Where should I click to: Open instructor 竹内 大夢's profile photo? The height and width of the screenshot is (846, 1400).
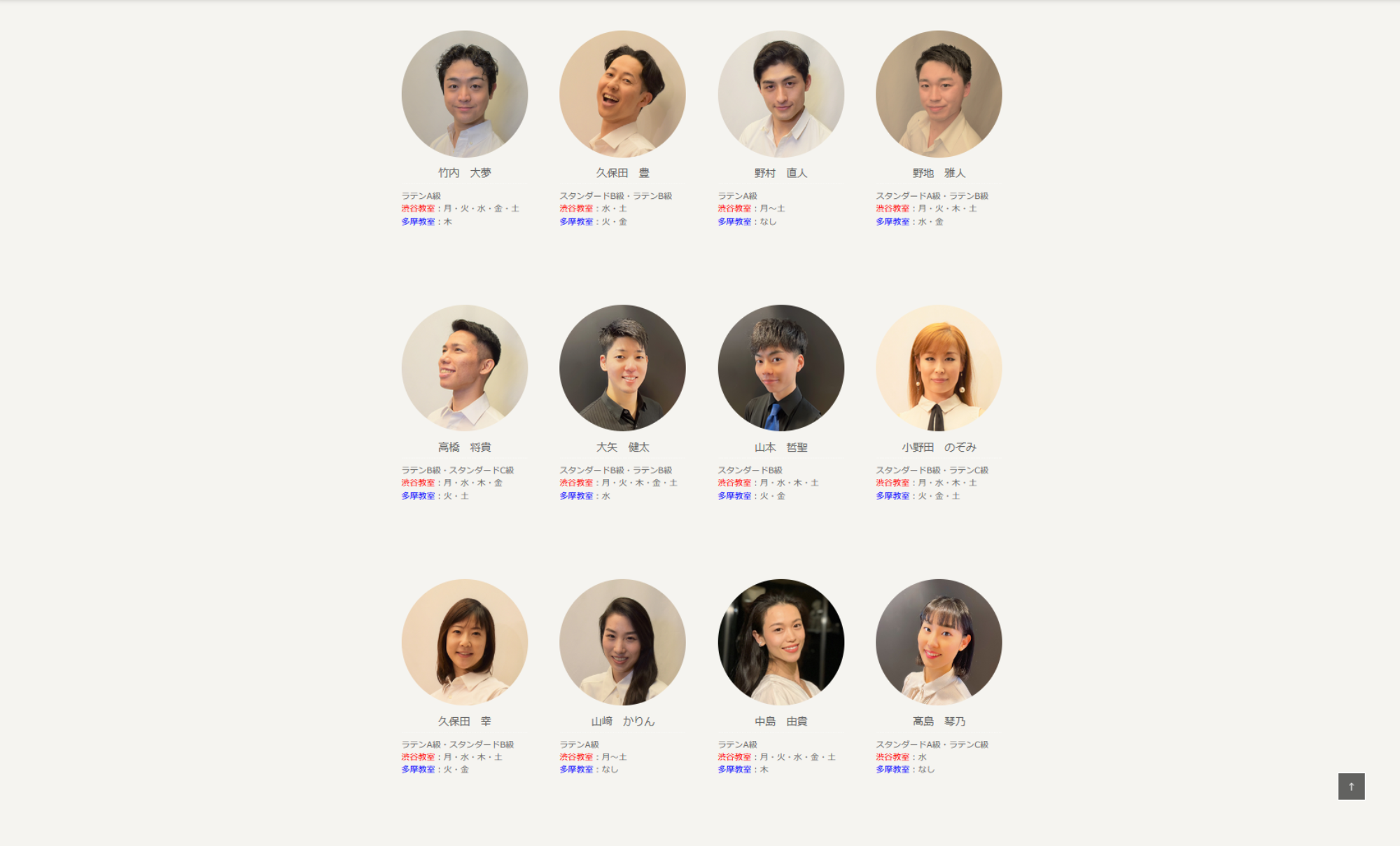pyautogui.click(x=464, y=94)
